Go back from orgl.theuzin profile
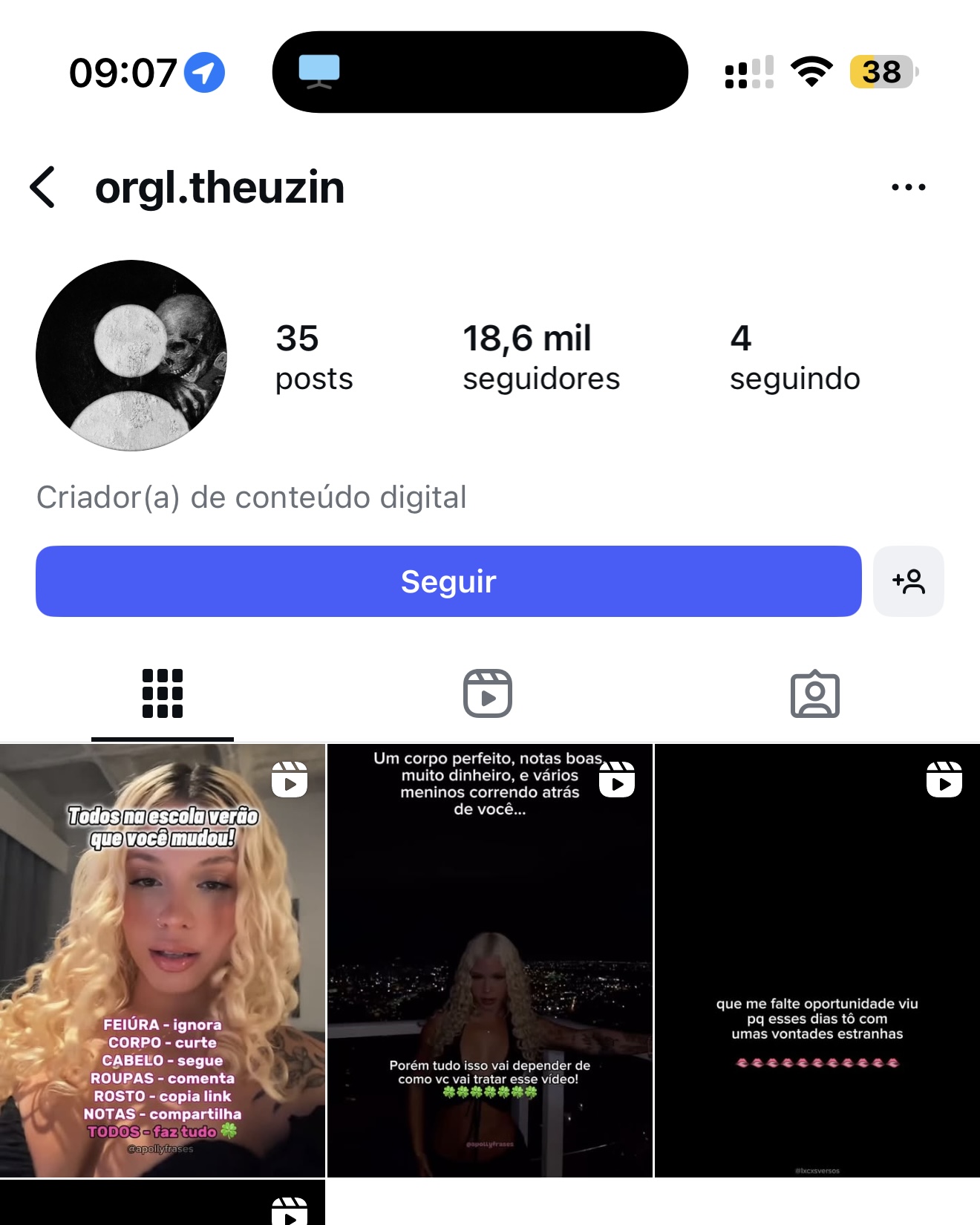 (43, 187)
